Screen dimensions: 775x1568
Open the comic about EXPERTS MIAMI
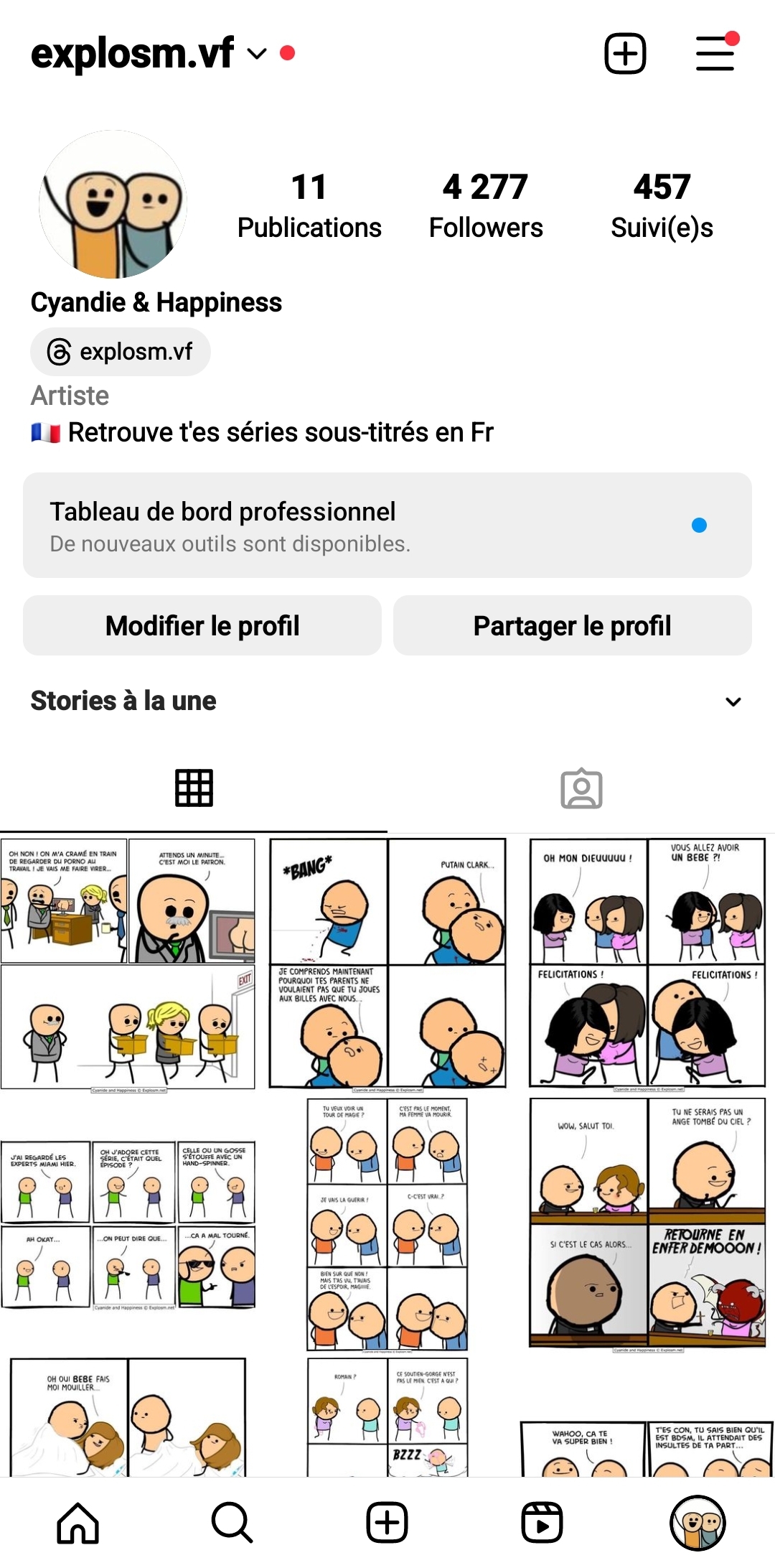click(x=128, y=1225)
